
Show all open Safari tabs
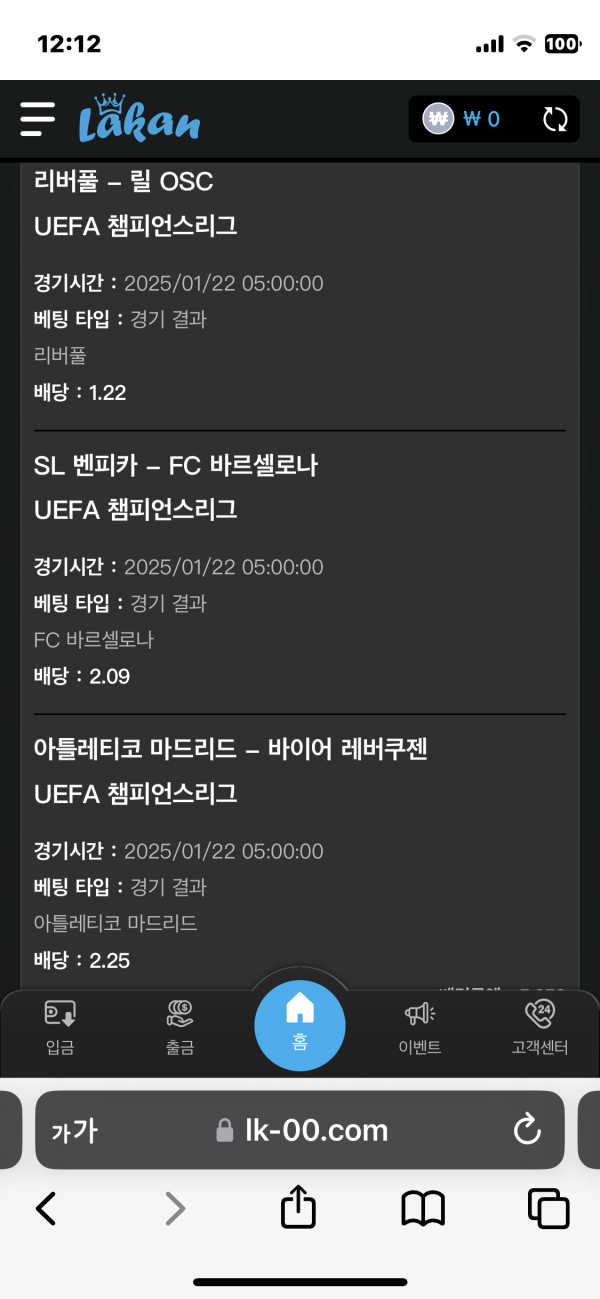click(x=548, y=1209)
